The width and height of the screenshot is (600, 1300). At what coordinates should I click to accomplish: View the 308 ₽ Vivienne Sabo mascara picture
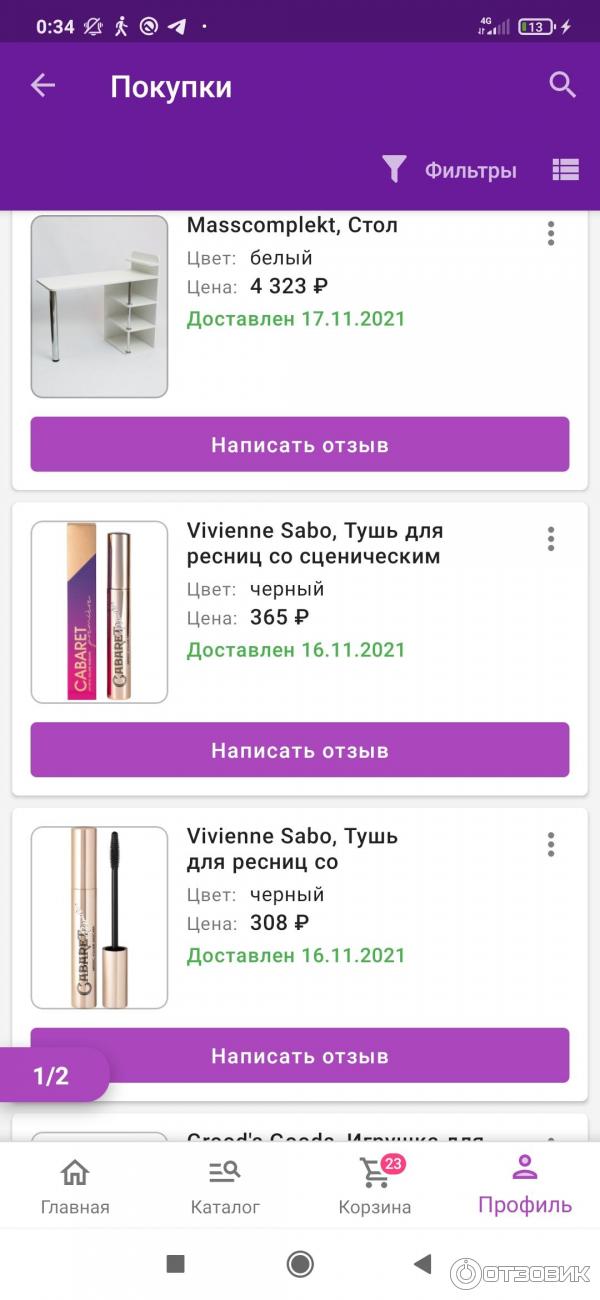(x=99, y=917)
